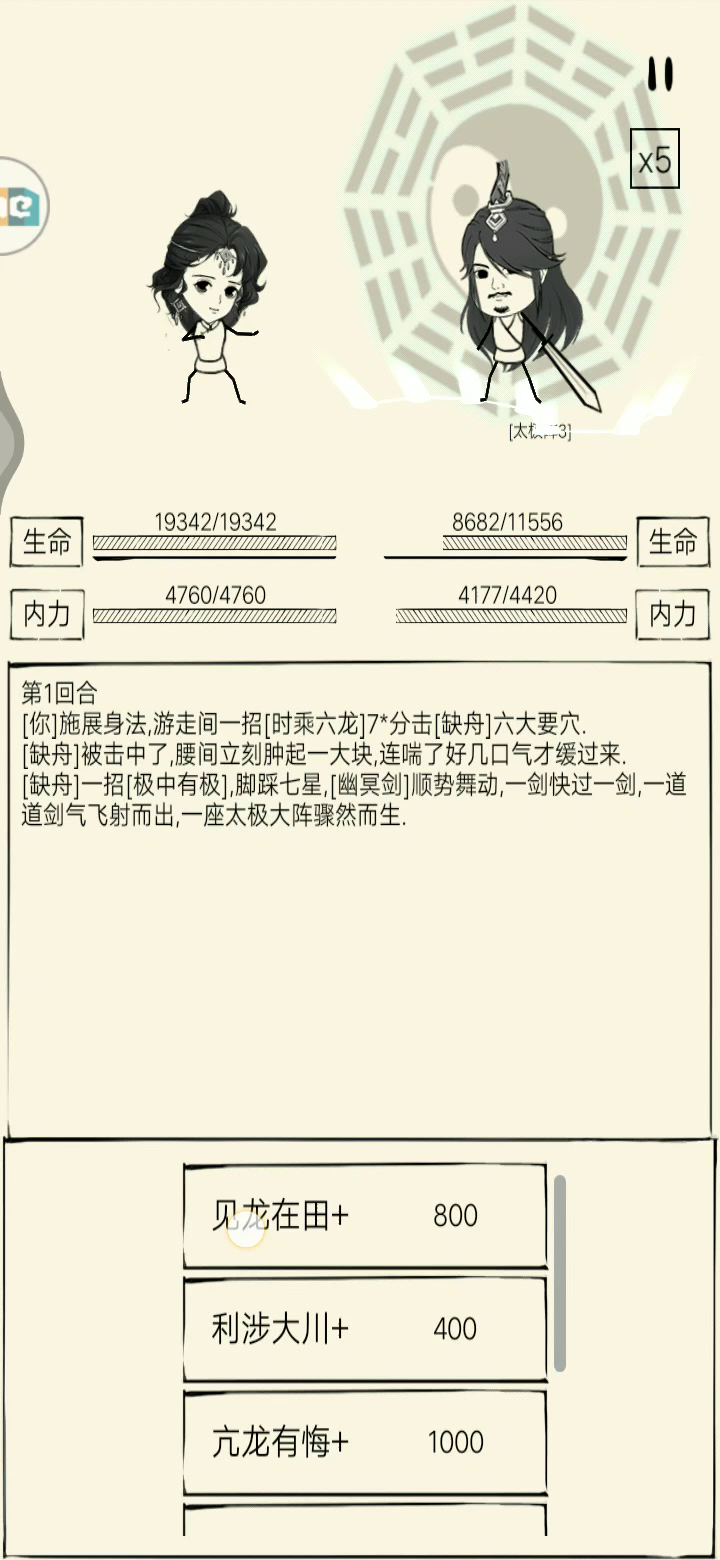Image resolution: width=720 pixels, height=1560 pixels.
Task: Use the skill 见龙在田+
Action: click(365, 1216)
